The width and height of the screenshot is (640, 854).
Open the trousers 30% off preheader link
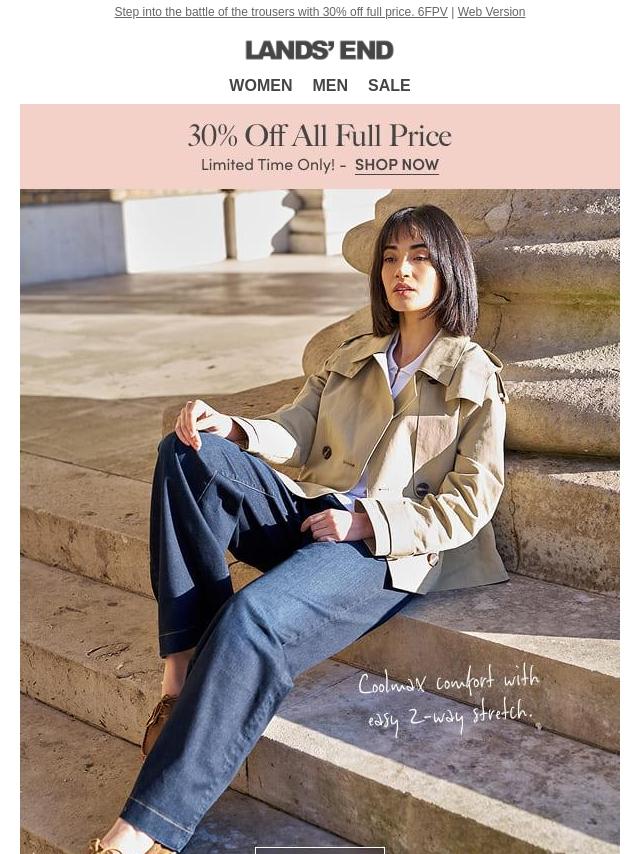click(x=280, y=12)
